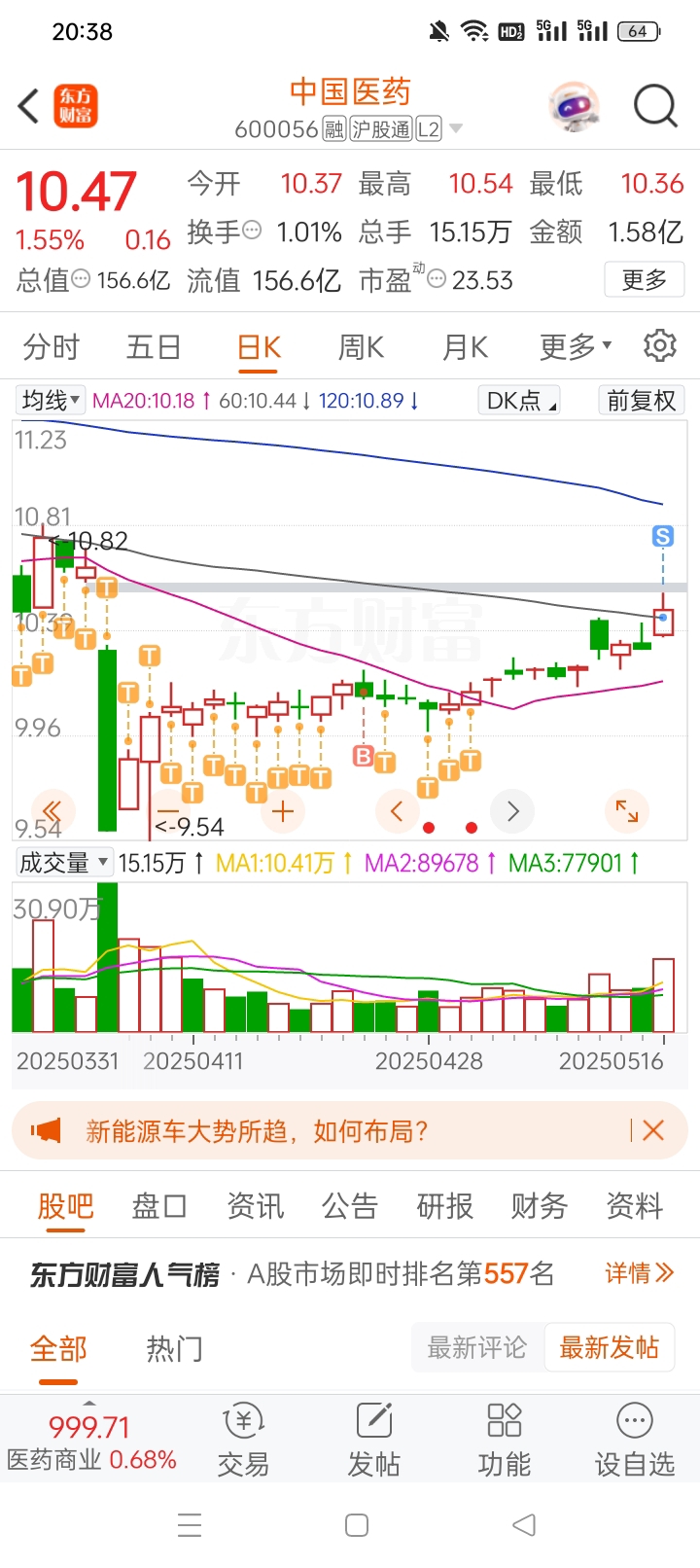Switch to the 资讯 tab
This screenshot has height=1568, width=700.
tap(255, 1206)
